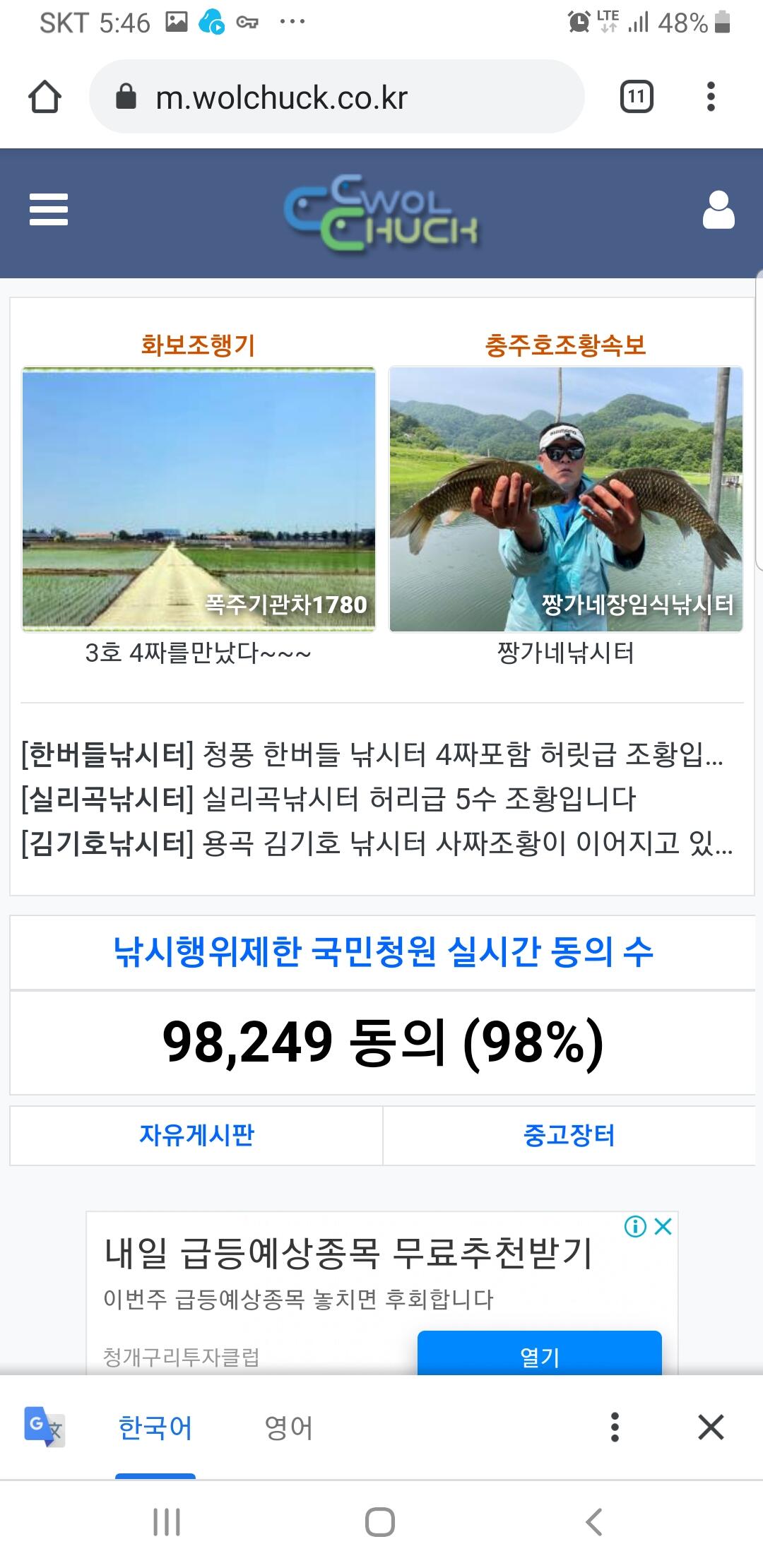Open the 한버들낚시터 fishing report link
The width and height of the screenshot is (763, 1568).
[372, 754]
